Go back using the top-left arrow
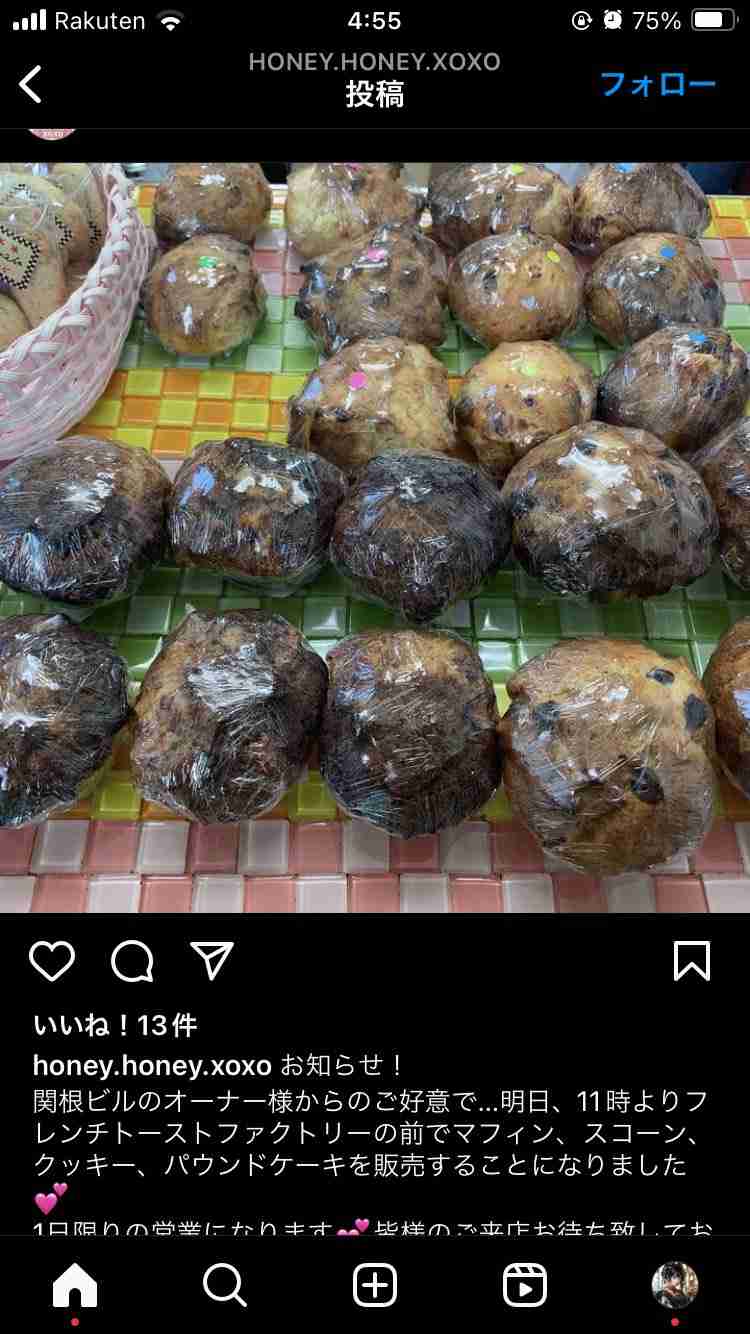This screenshot has width=750, height=1334. pyautogui.click(x=31, y=84)
